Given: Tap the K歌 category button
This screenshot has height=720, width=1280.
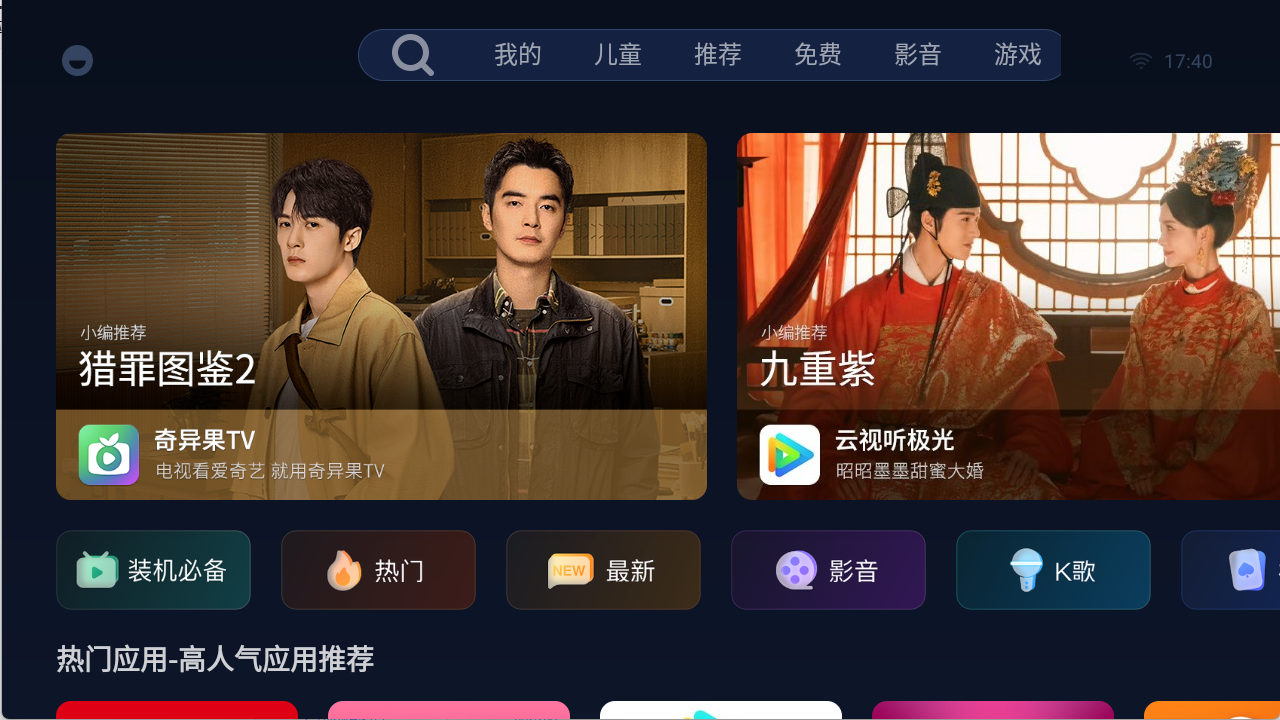Looking at the screenshot, I should point(1053,570).
